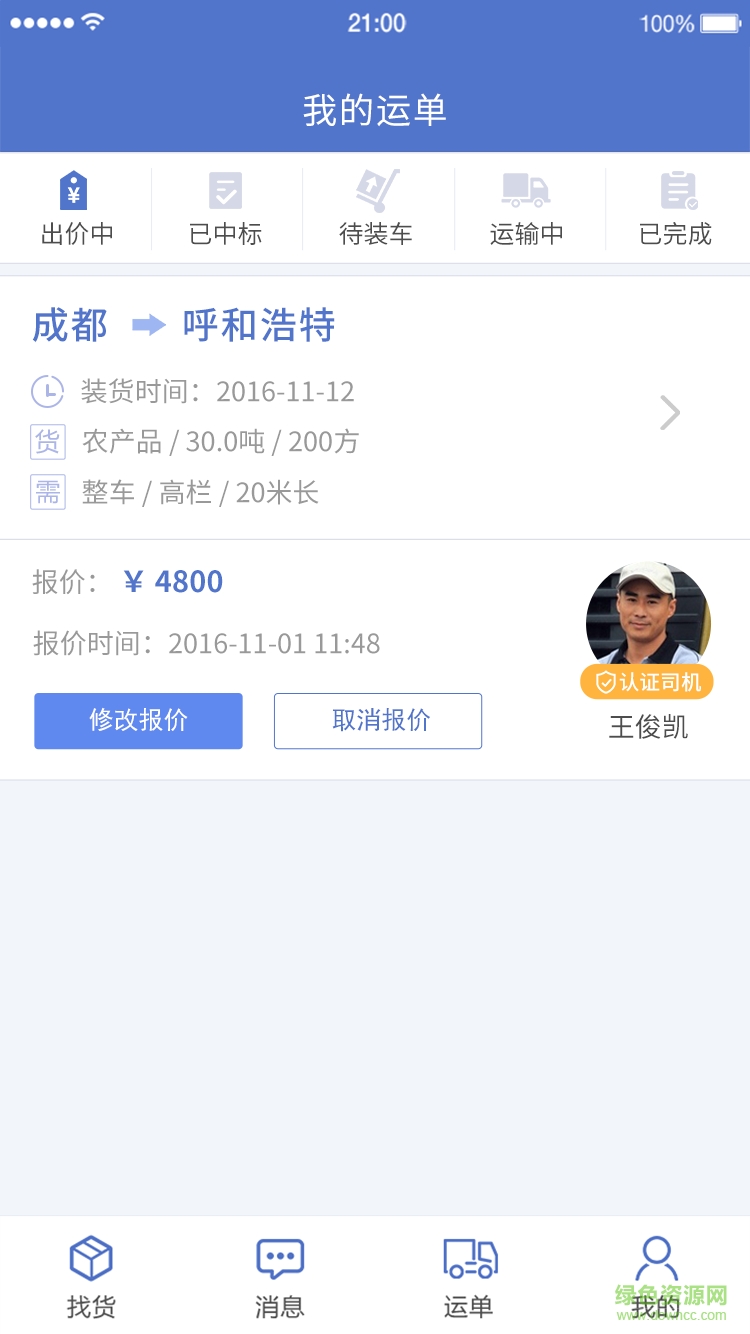The width and height of the screenshot is (750, 1334).
Task: Expand waybill details via right chevron
Action: point(669,412)
